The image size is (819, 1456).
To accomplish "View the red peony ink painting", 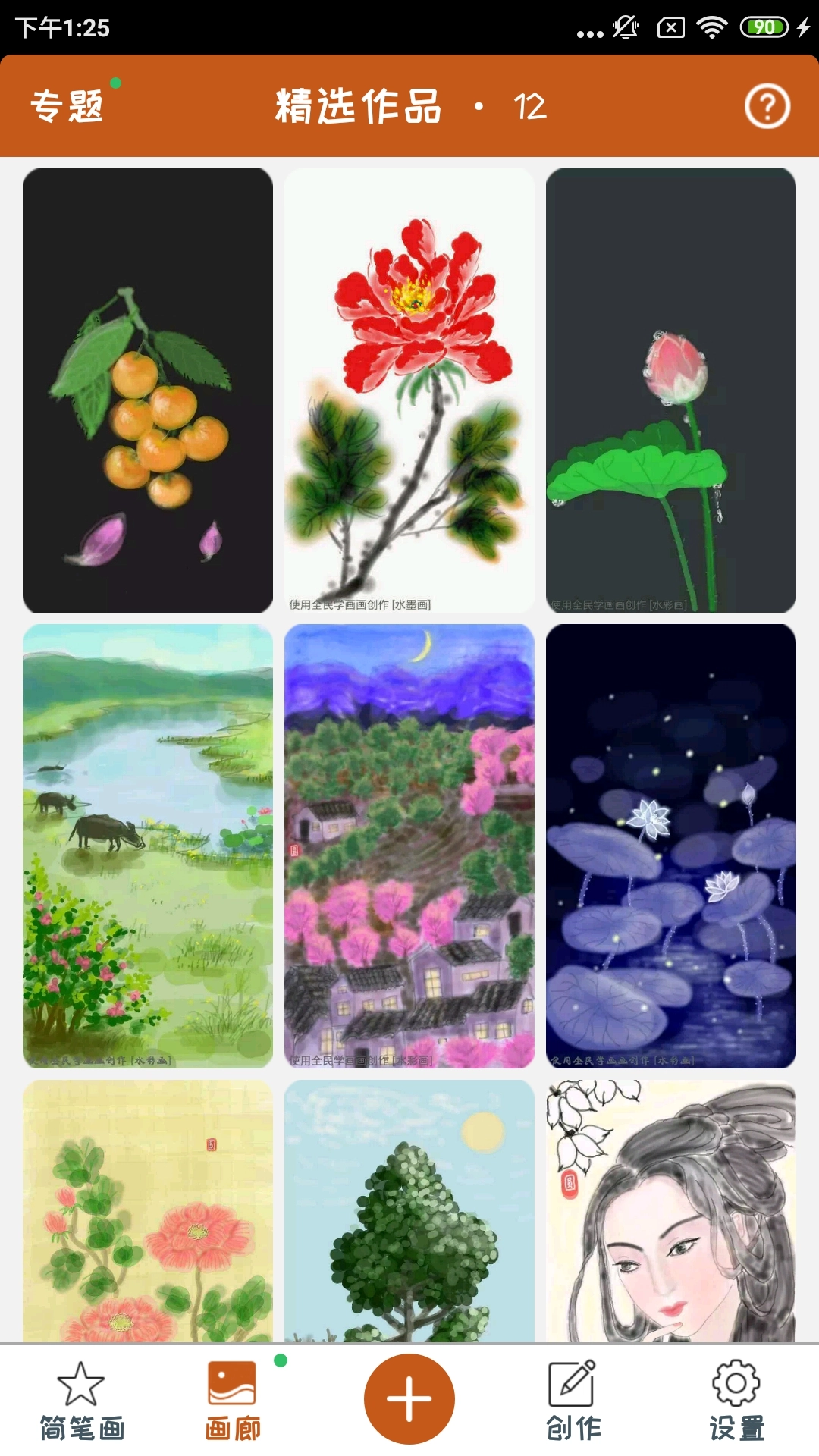I will [409, 390].
